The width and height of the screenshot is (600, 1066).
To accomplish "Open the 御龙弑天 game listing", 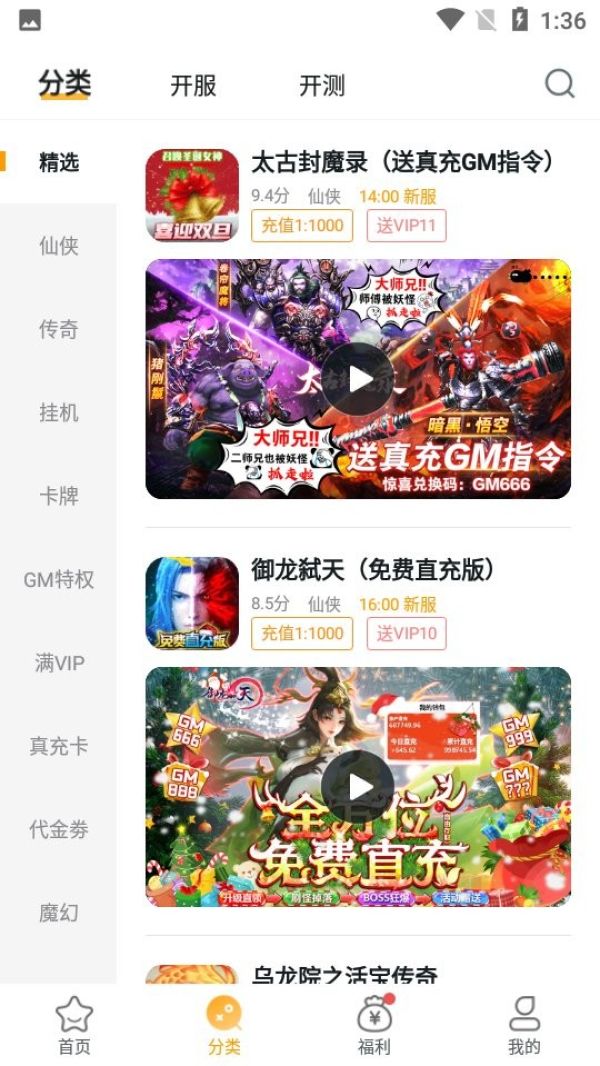I will (x=373, y=570).
